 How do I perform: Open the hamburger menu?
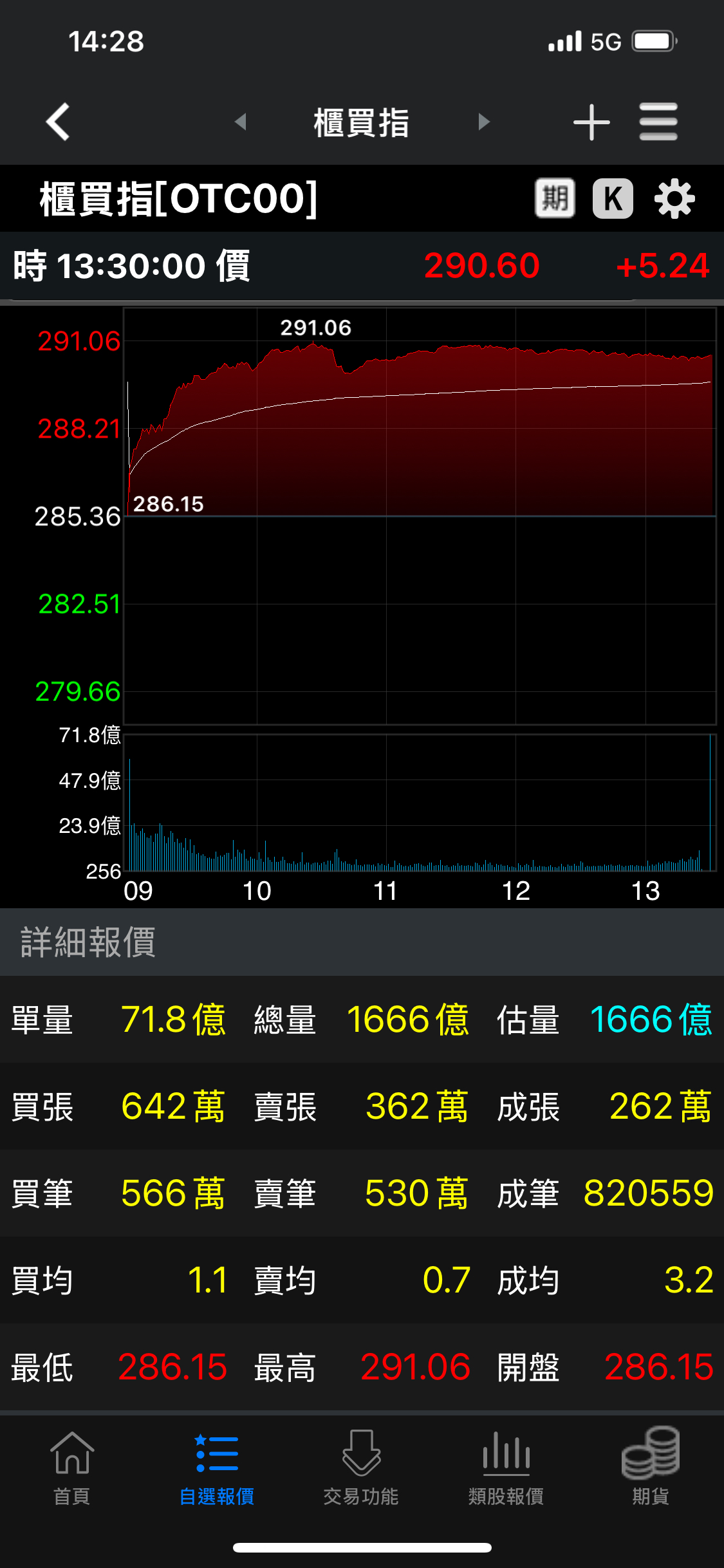point(658,122)
